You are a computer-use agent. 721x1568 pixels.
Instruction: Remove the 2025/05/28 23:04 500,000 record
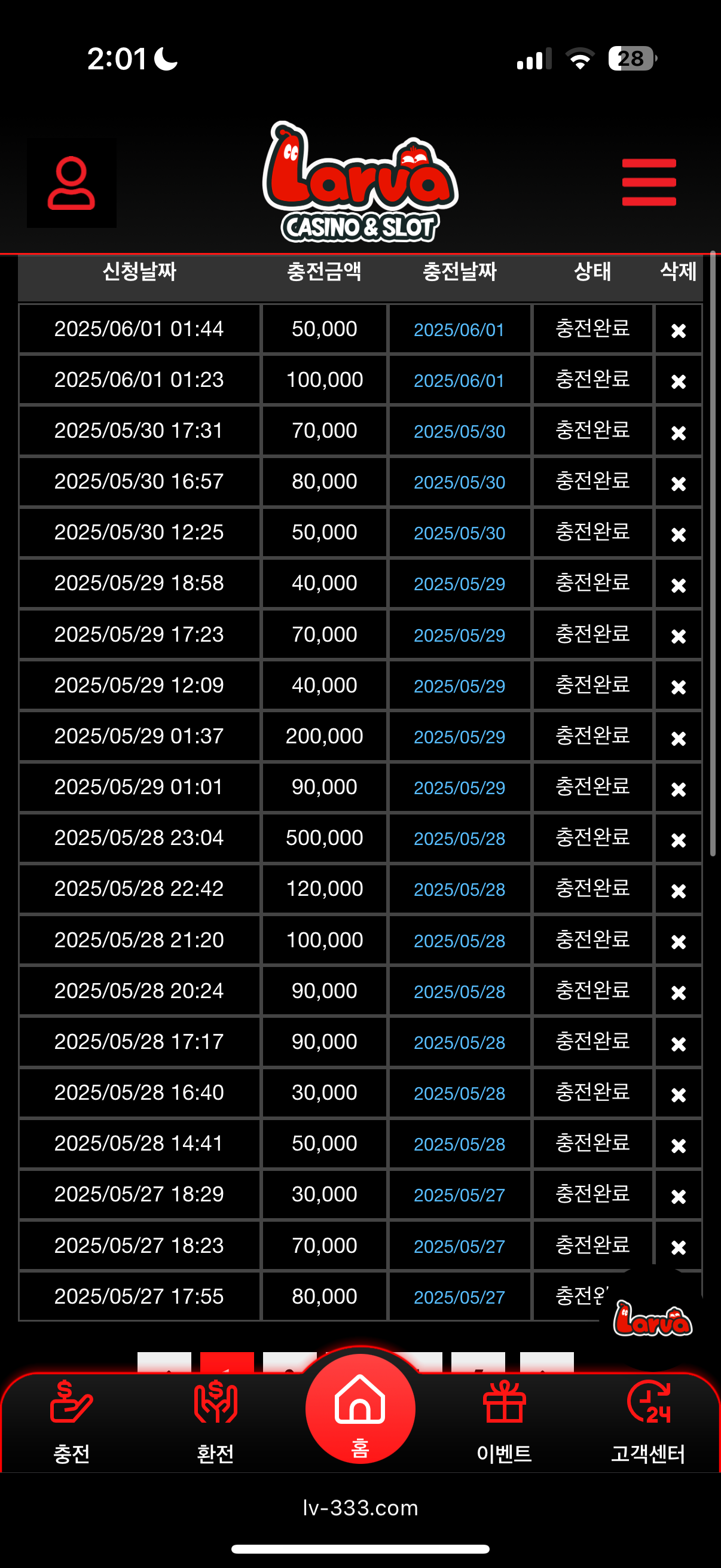[x=679, y=840]
